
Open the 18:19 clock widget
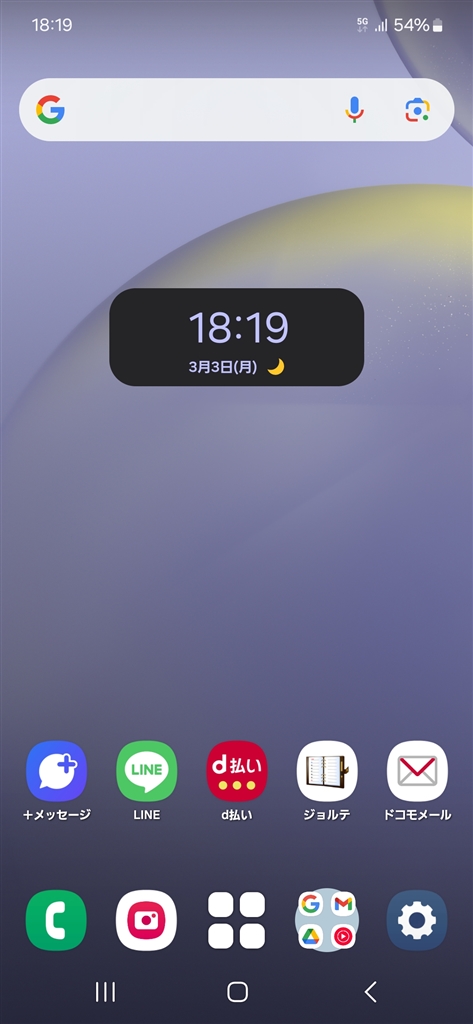click(x=236, y=337)
